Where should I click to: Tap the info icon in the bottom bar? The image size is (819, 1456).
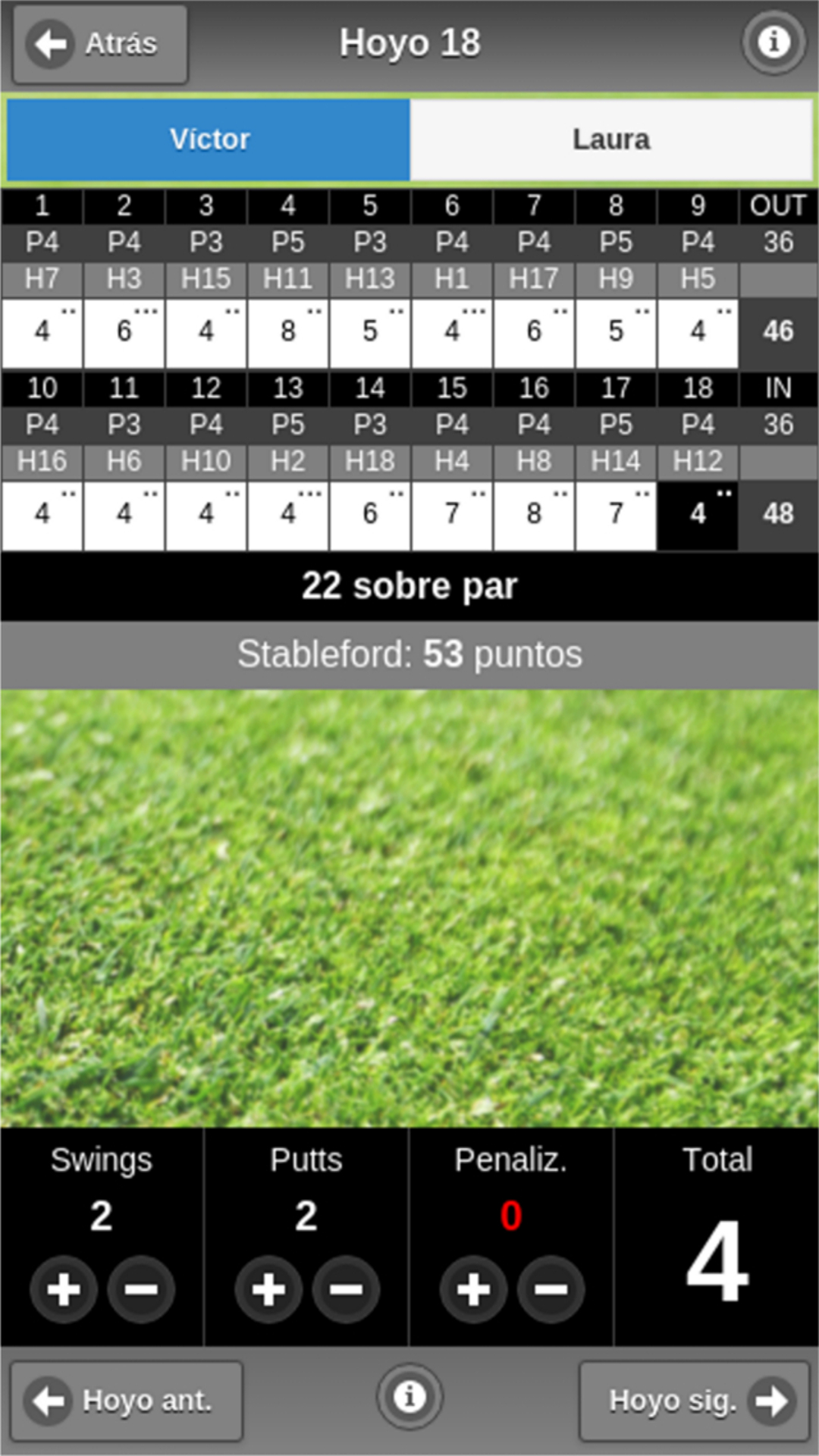coord(409,1396)
